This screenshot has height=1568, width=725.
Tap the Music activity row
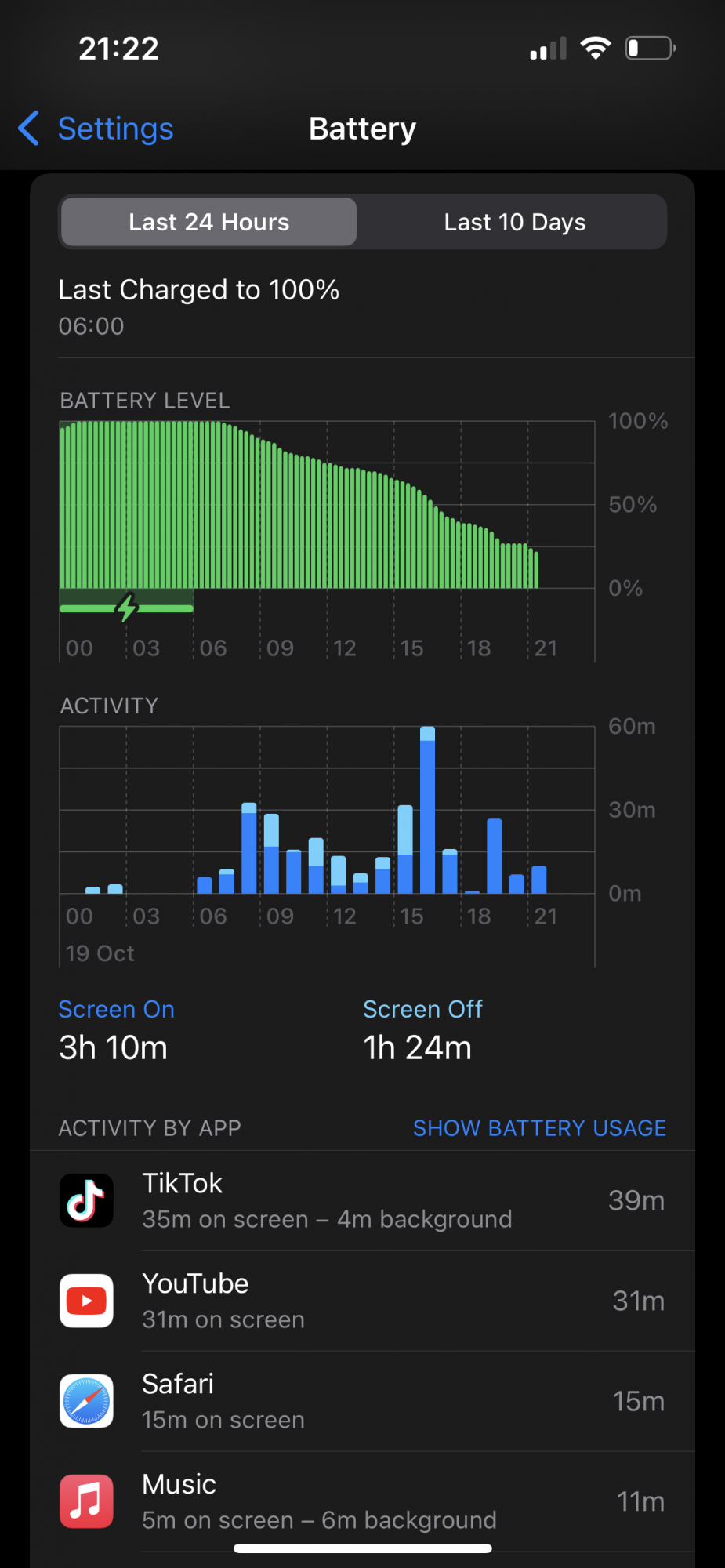click(362, 1501)
